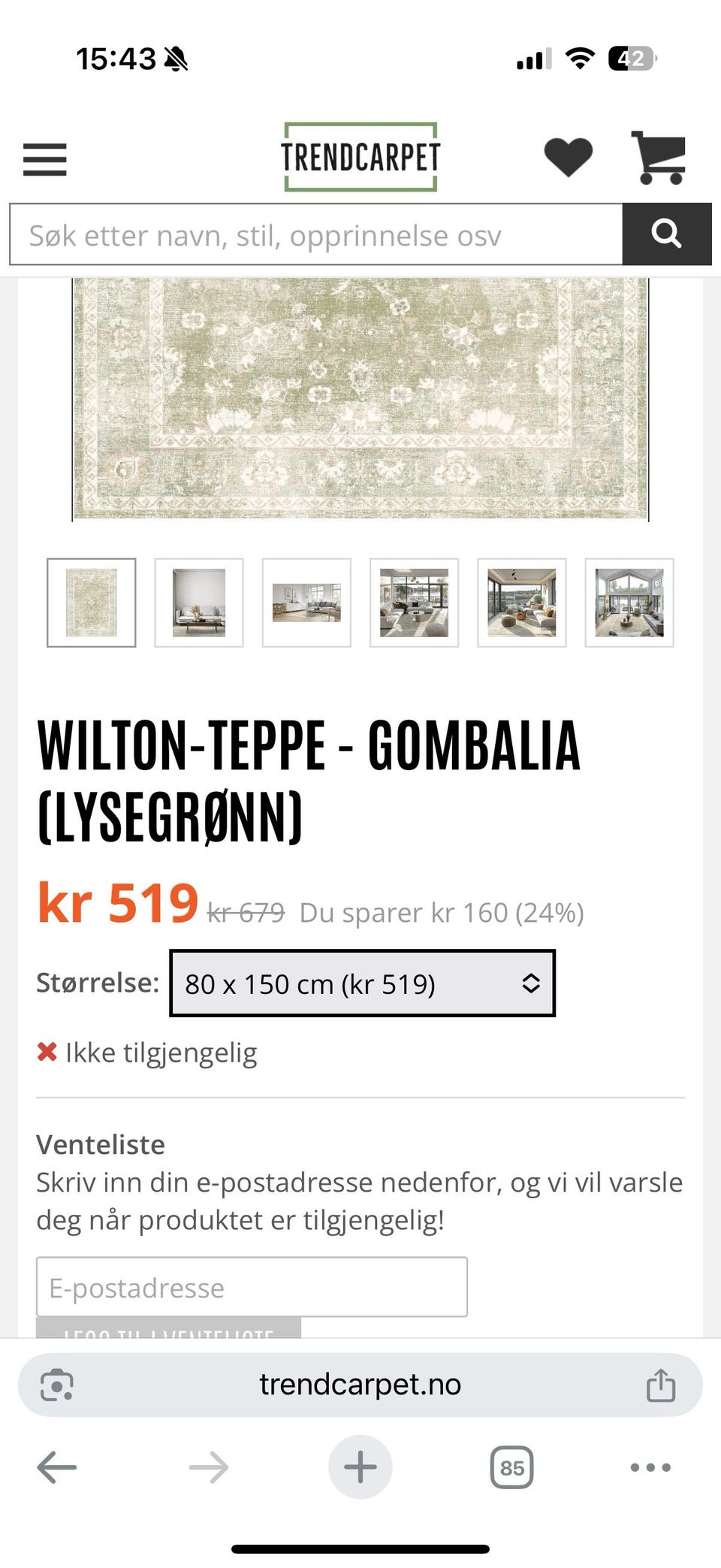This screenshot has height=1568, width=721.
Task: Start a search with the magnifier icon
Action: click(x=667, y=234)
